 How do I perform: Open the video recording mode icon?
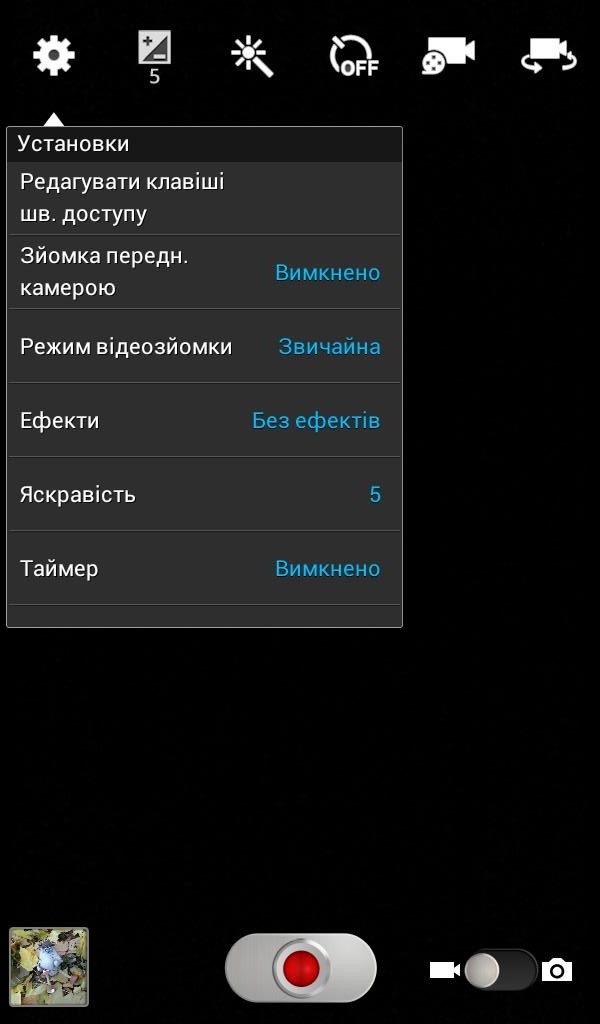pyautogui.click(x=447, y=55)
